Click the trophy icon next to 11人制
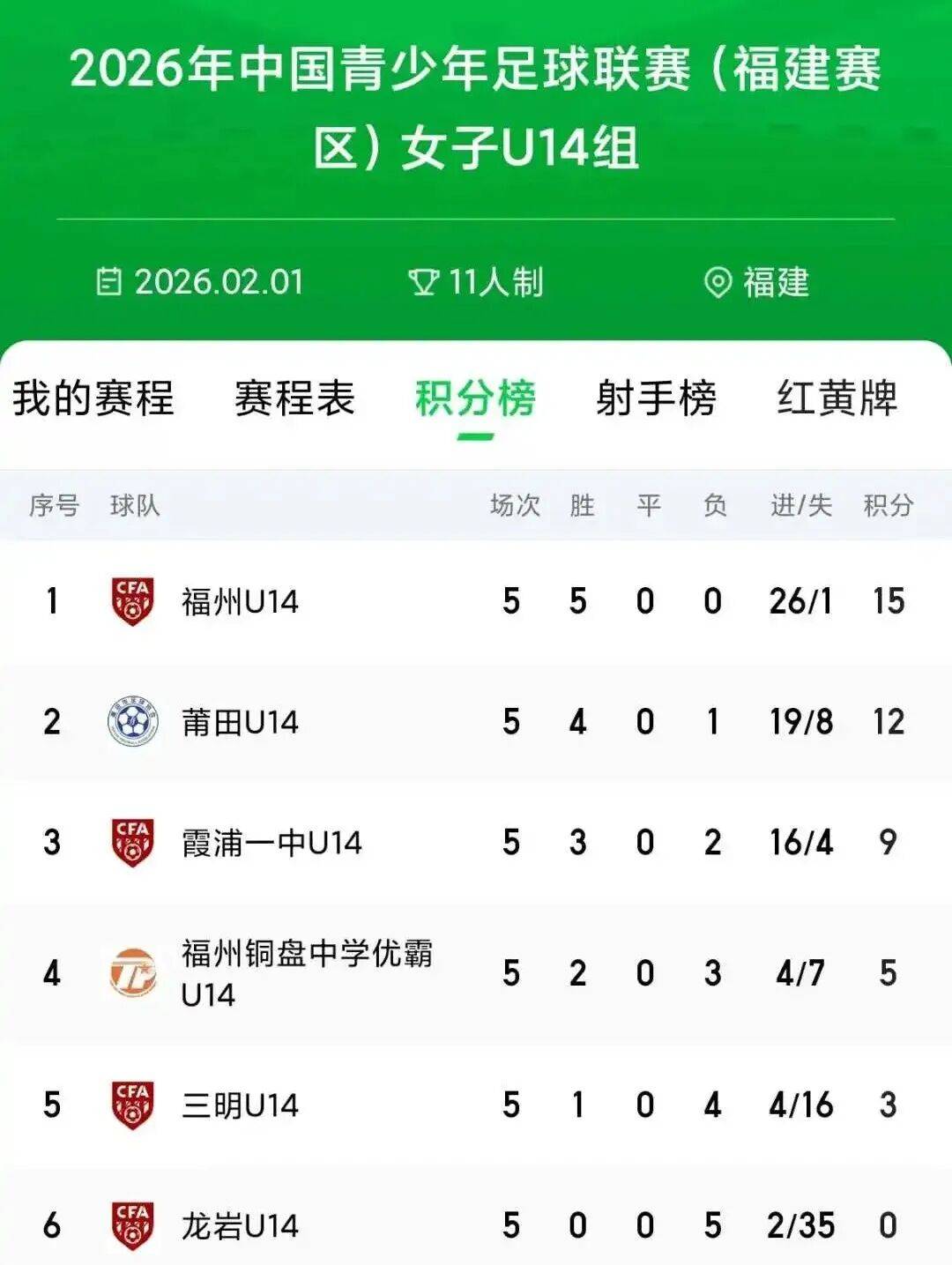 point(424,281)
